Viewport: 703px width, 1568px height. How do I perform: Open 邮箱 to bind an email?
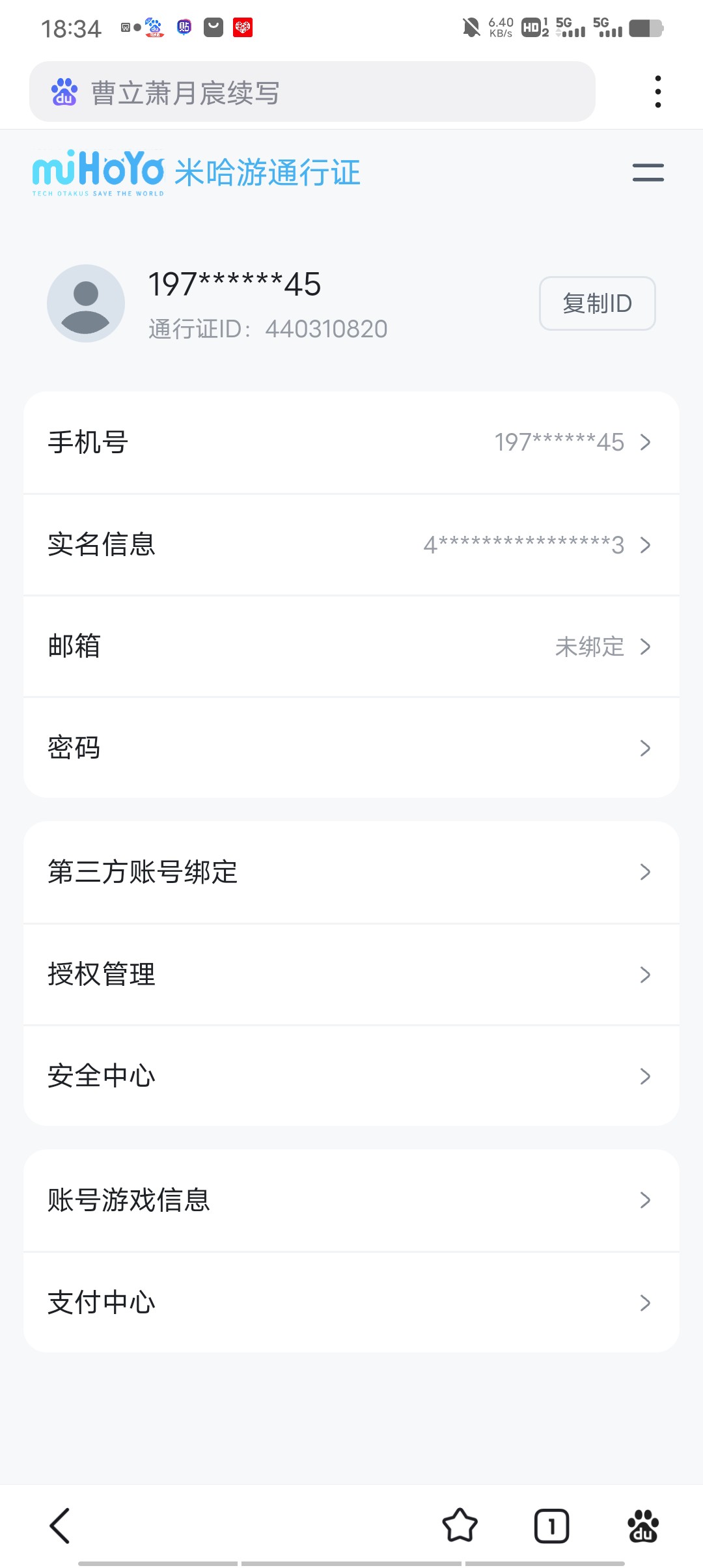click(x=351, y=646)
